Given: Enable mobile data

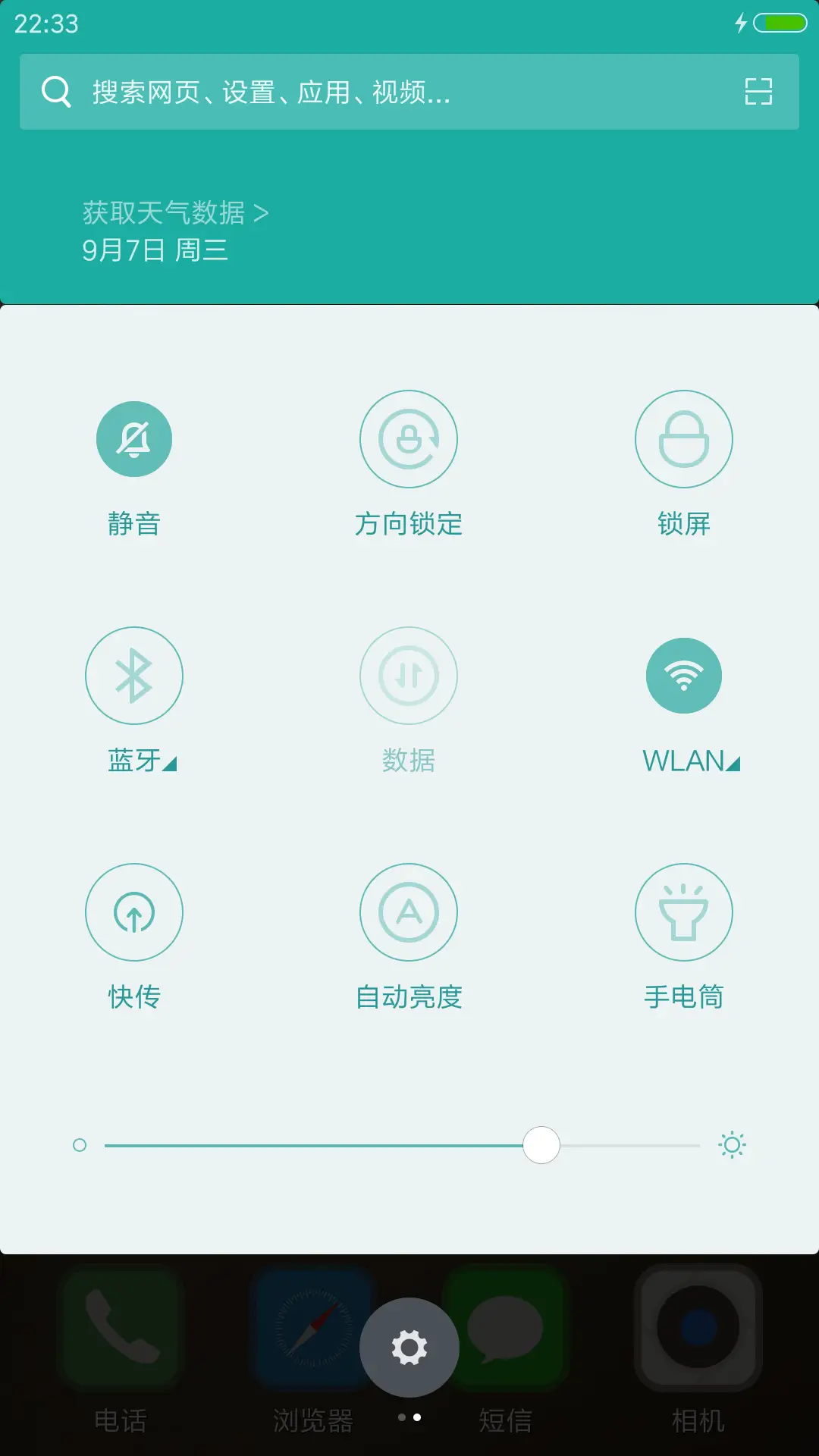Looking at the screenshot, I should (x=409, y=676).
